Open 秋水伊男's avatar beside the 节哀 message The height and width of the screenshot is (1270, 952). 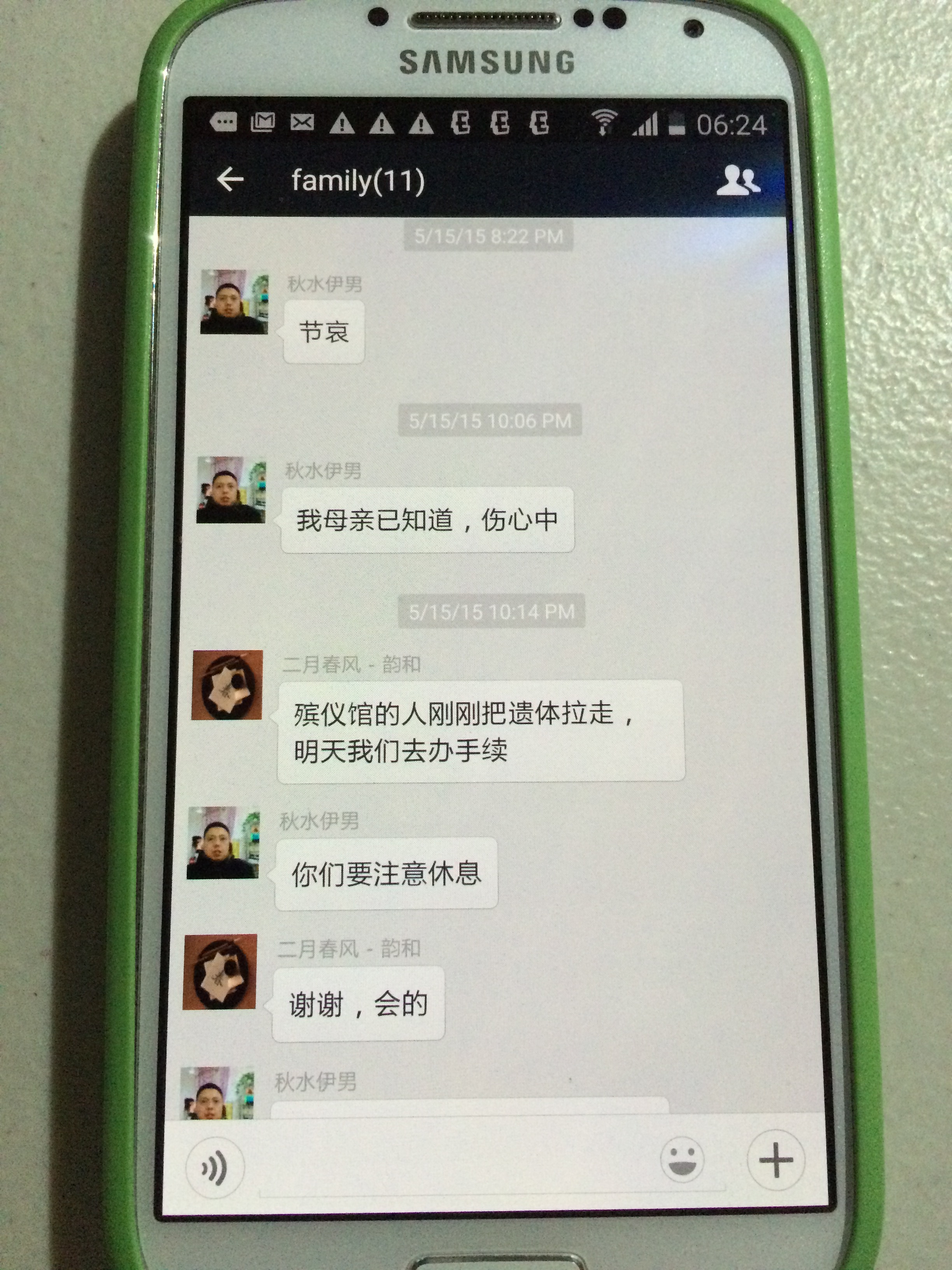(234, 302)
